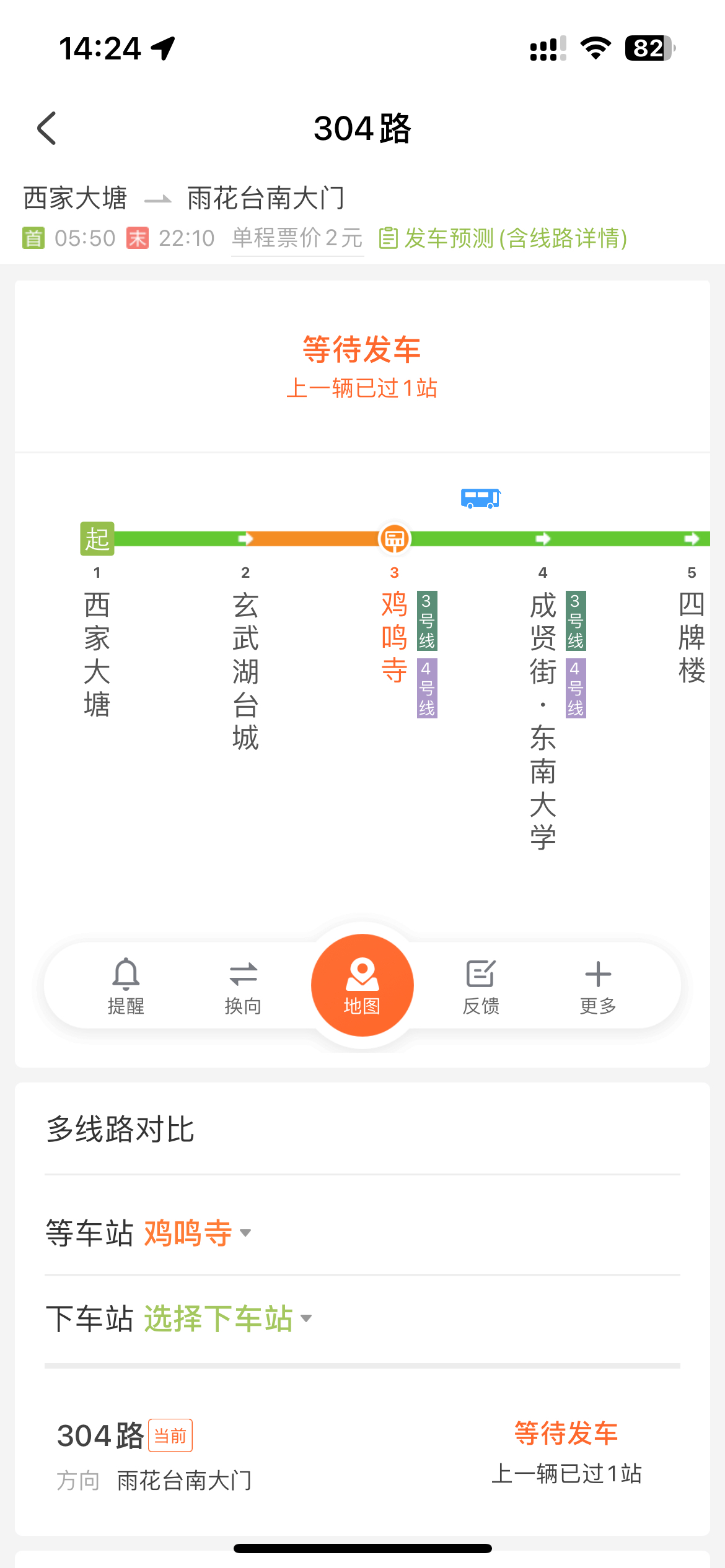
Task: Choose 选择下车站 drop-off station
Action: [x=227, y=1318]
